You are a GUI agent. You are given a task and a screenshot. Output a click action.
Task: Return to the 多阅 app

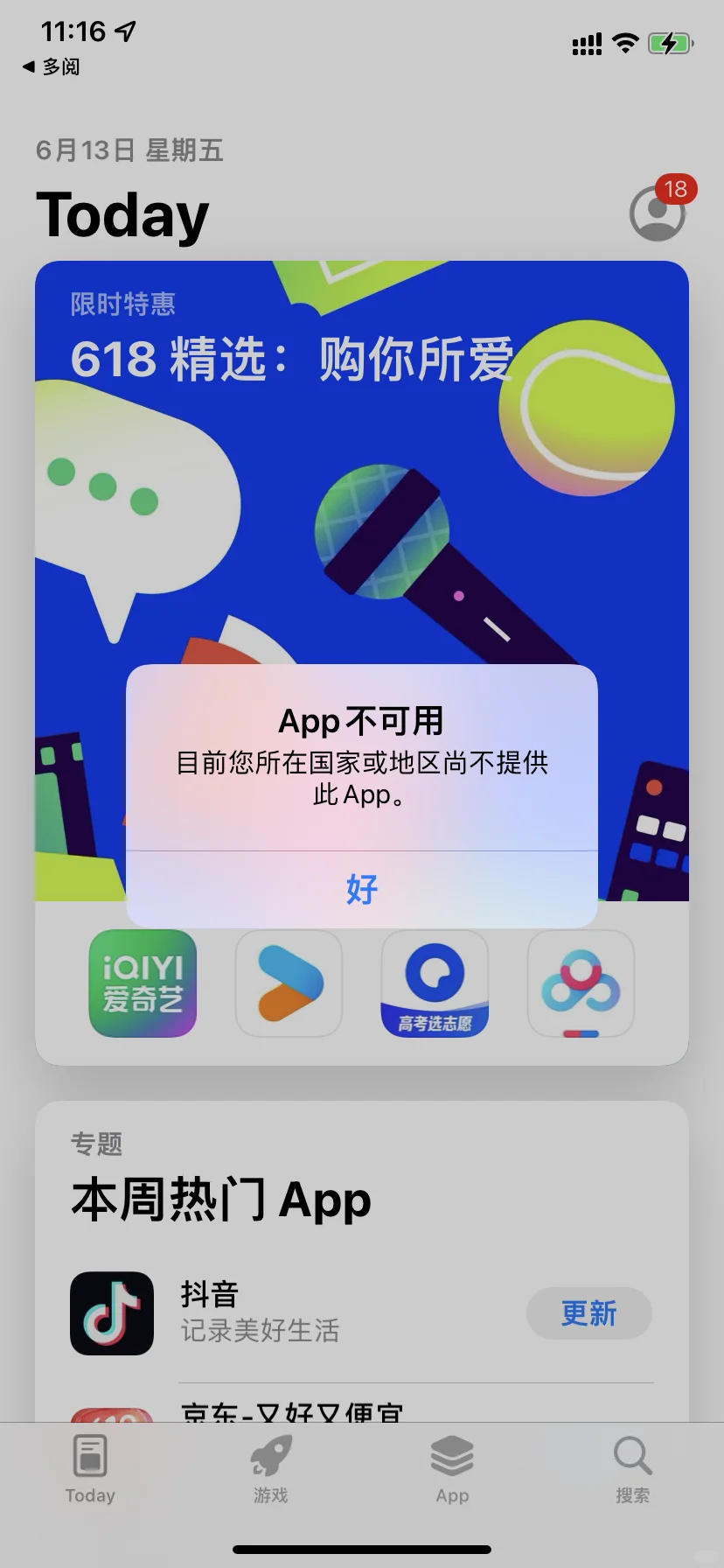51,66
